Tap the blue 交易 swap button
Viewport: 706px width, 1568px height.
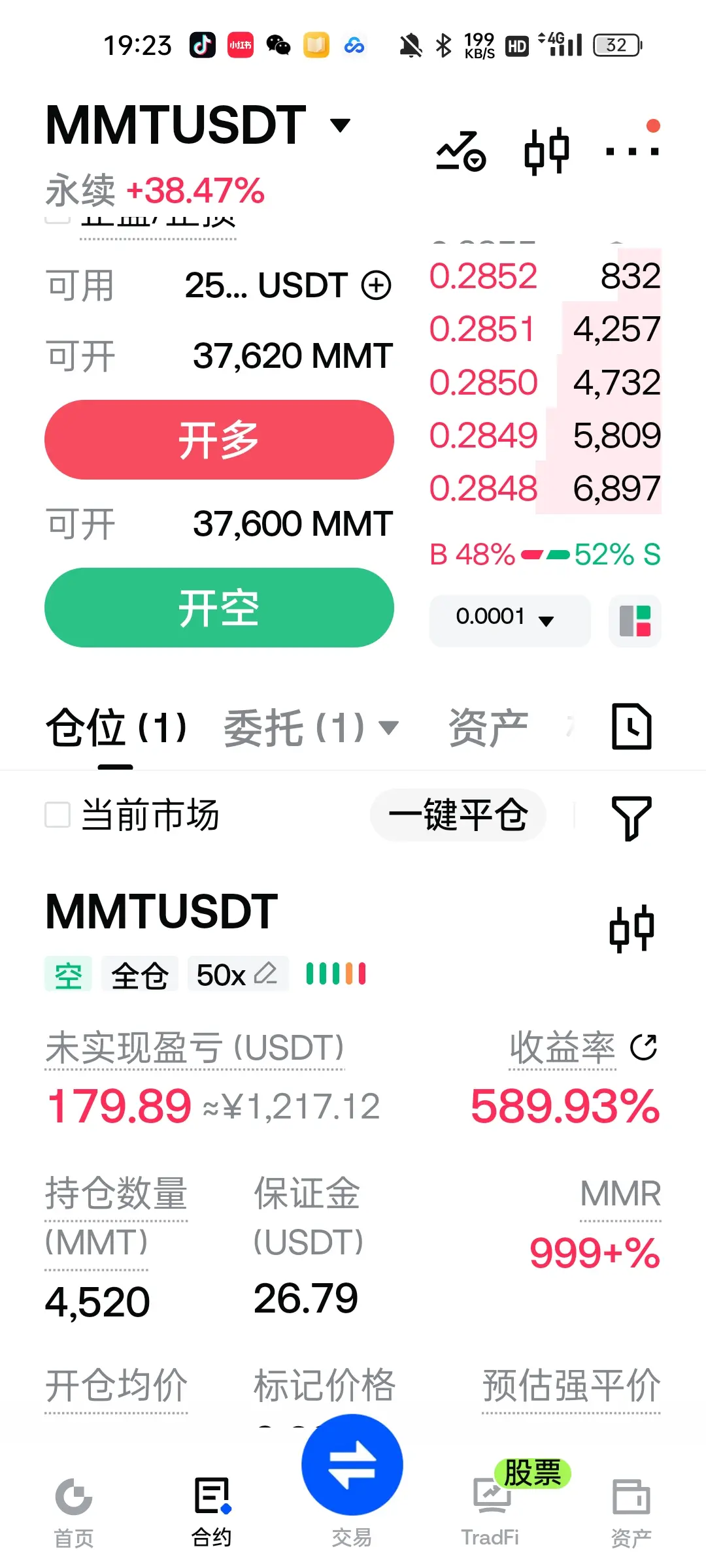(x=352, y=1464)
